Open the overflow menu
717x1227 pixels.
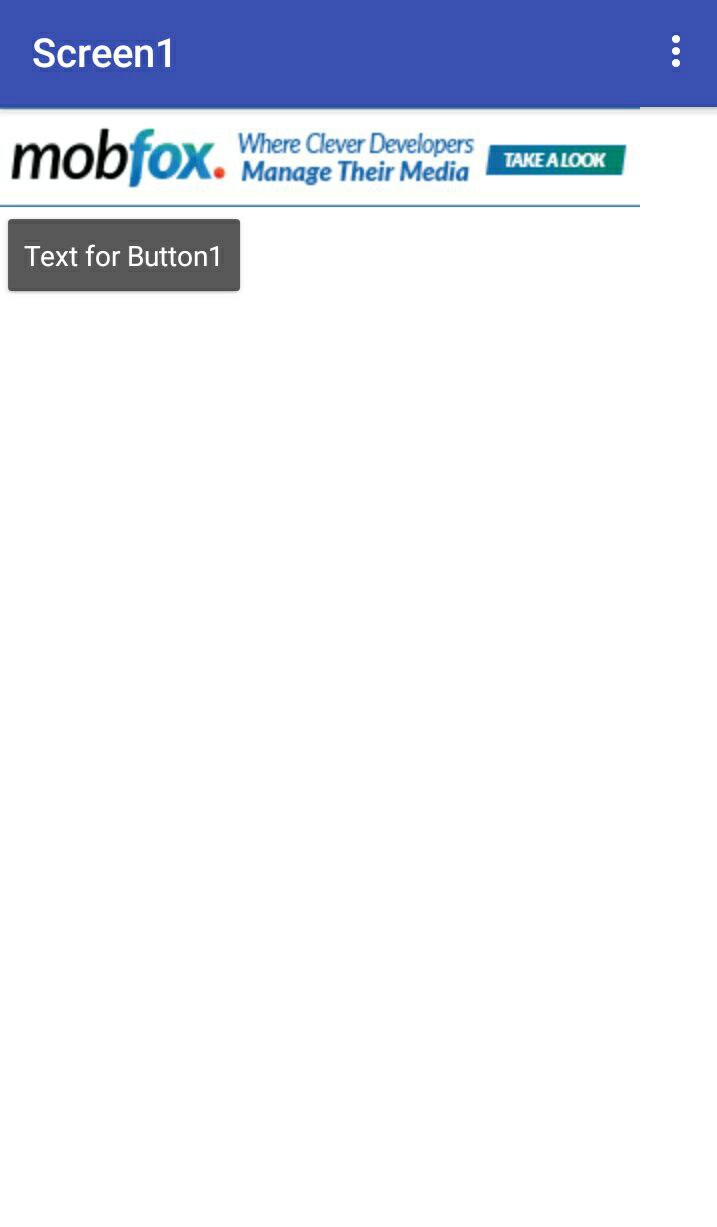(676, 52)
